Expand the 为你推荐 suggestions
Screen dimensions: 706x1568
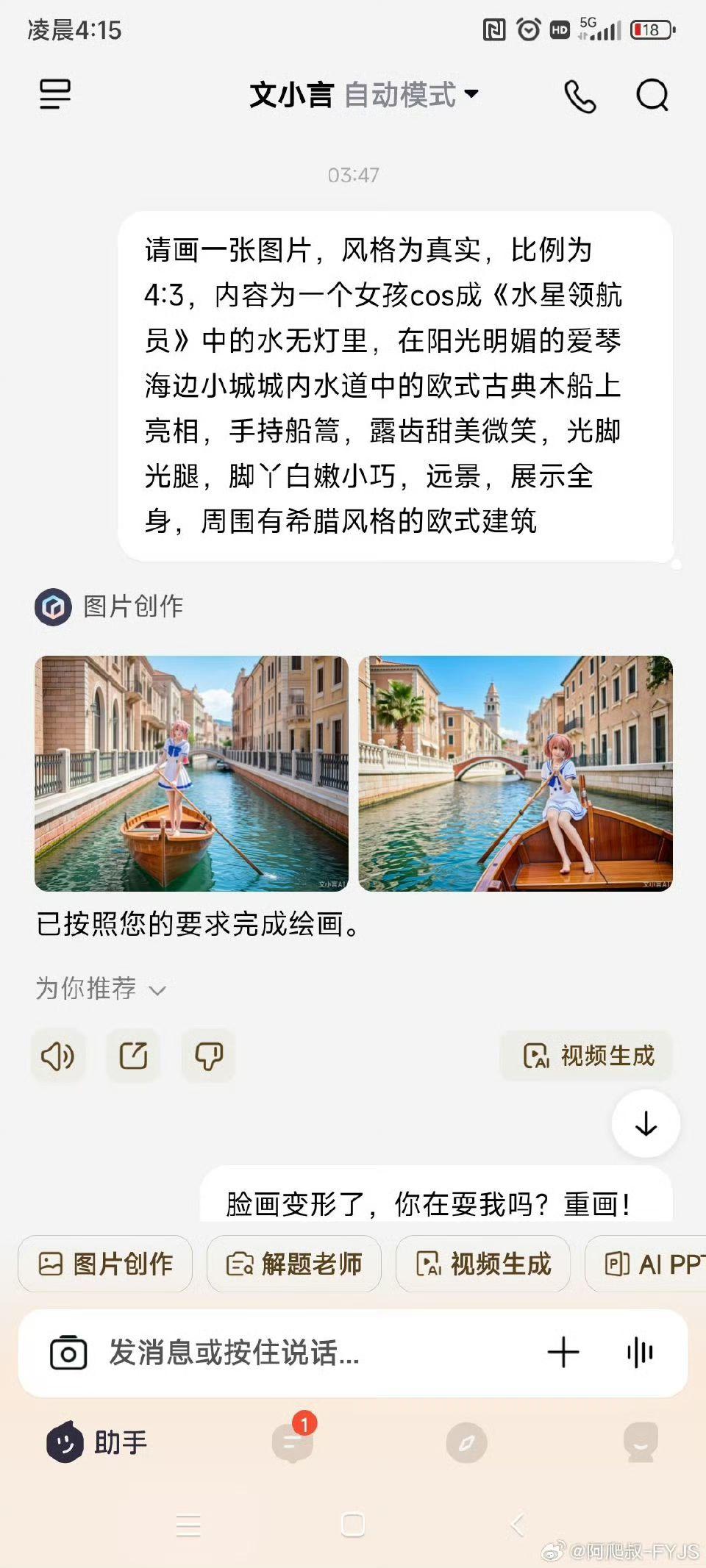tap(101, 989)
